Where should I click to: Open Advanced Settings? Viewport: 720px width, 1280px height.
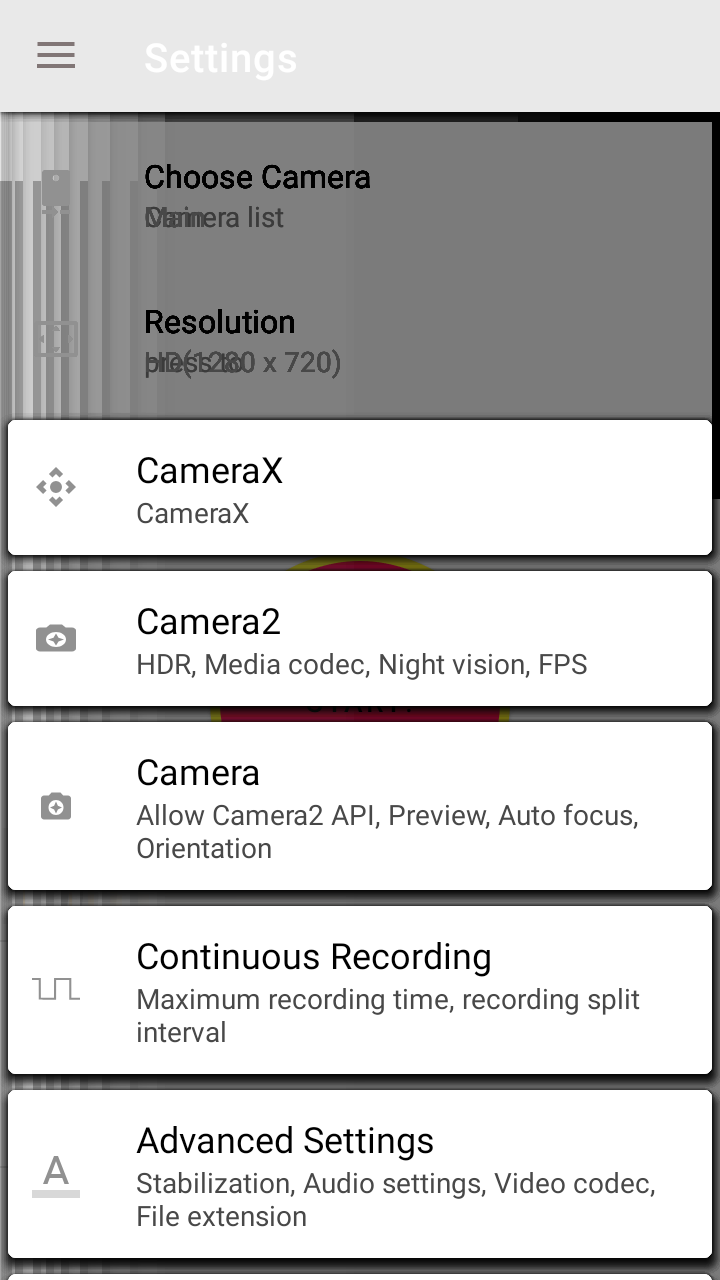click(360, 1174)
